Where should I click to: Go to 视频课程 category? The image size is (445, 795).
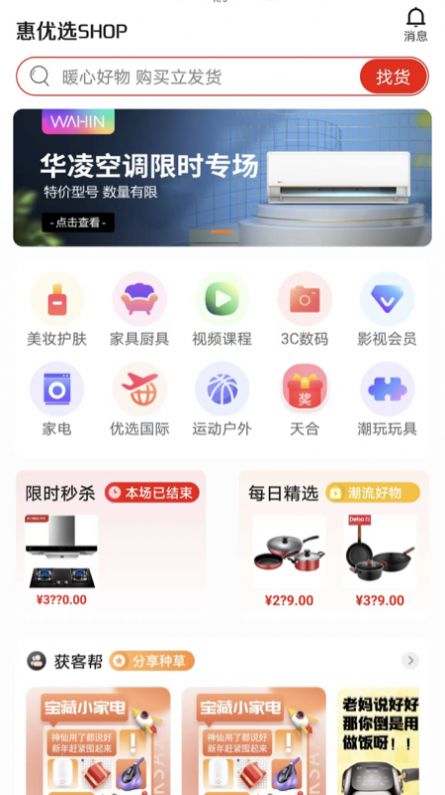(222, 310)
